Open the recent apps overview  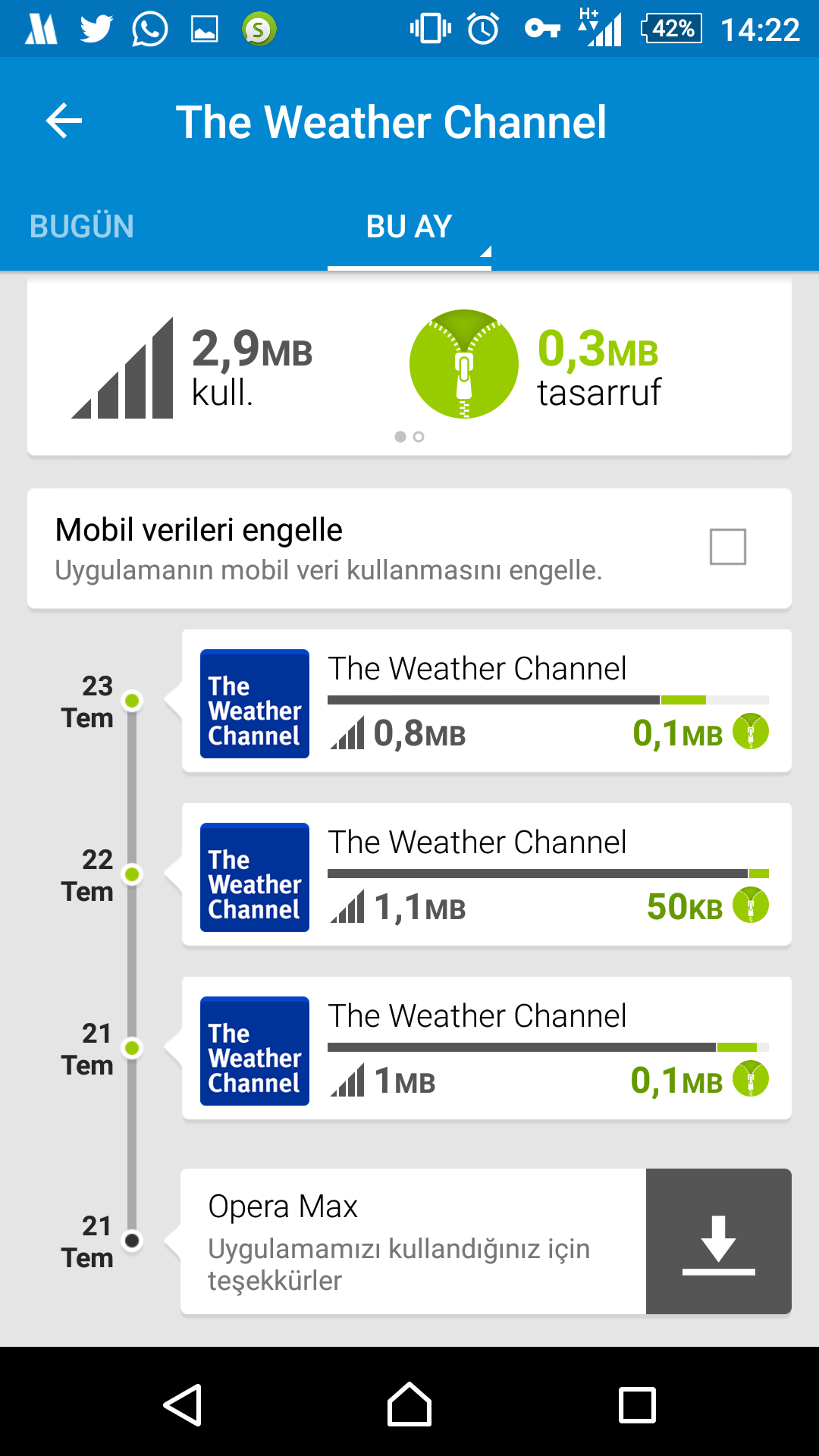(637, 1404)
